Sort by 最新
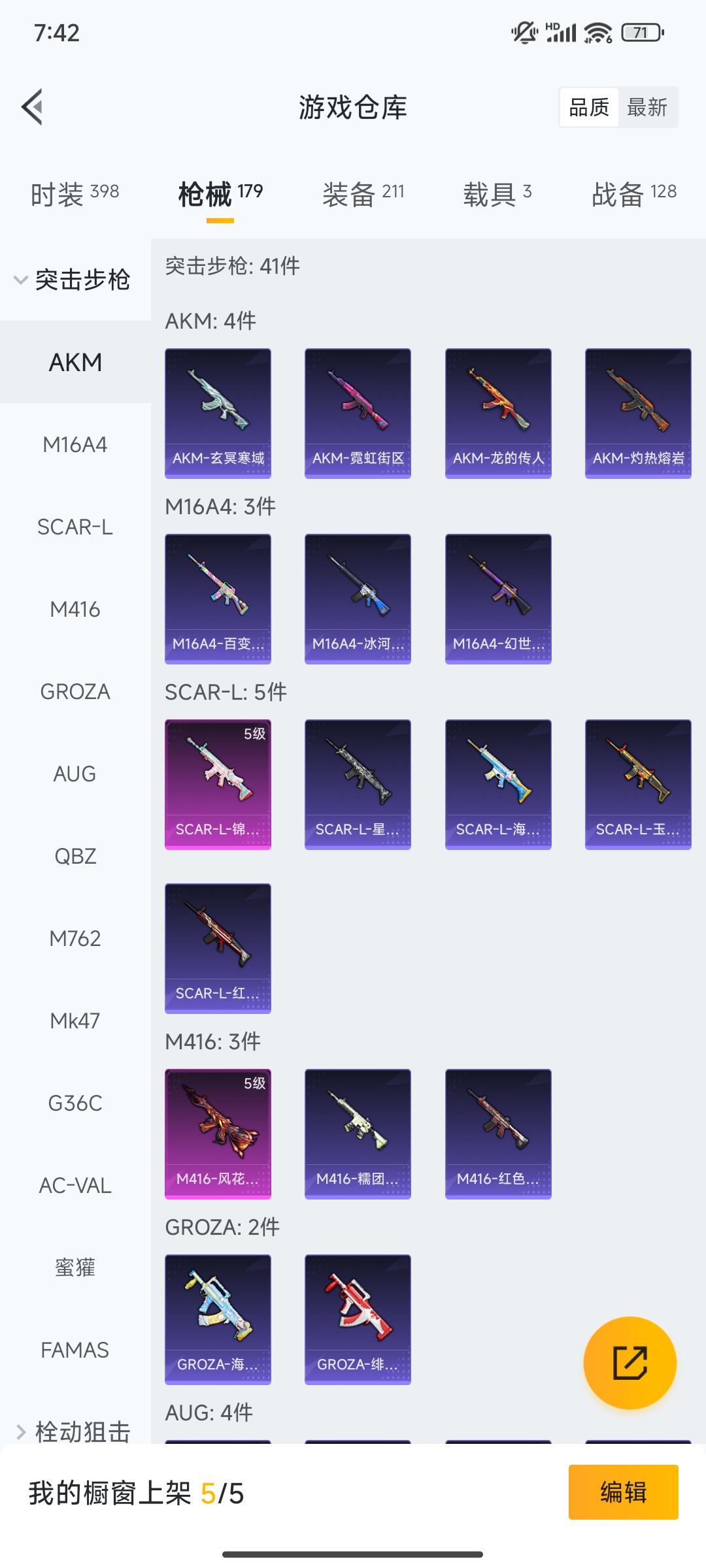The image size is (706, 1568). (647, 107)
